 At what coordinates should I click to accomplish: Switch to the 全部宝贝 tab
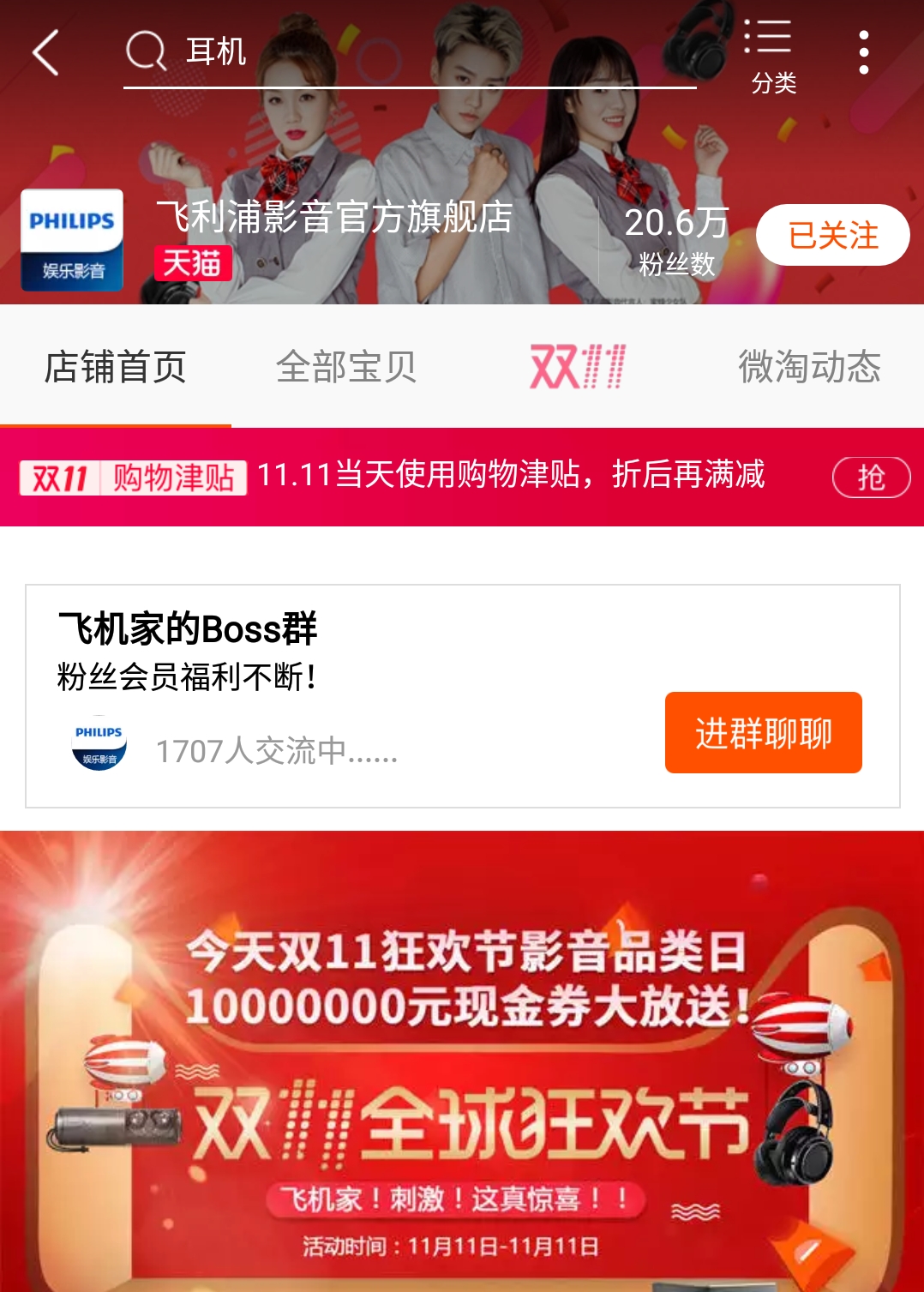346,367
